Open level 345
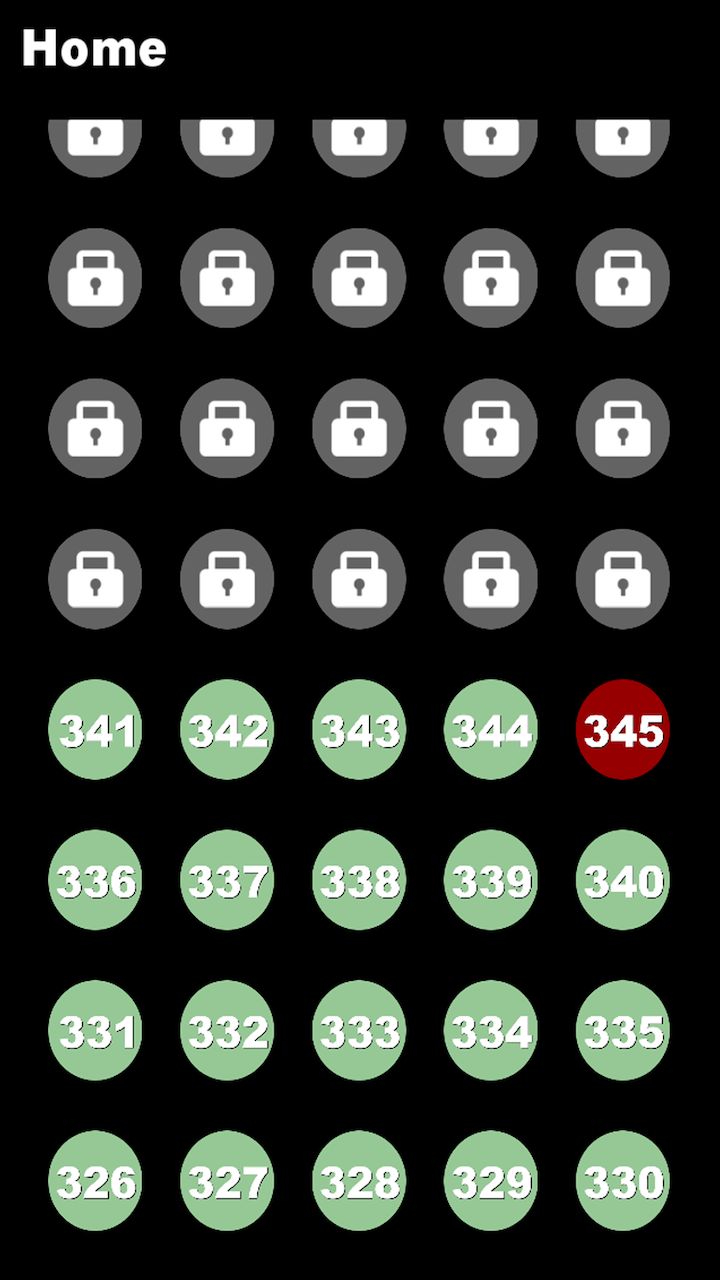Image resolution: width=720 pixels, height=1280 pixels. (623, 730)
